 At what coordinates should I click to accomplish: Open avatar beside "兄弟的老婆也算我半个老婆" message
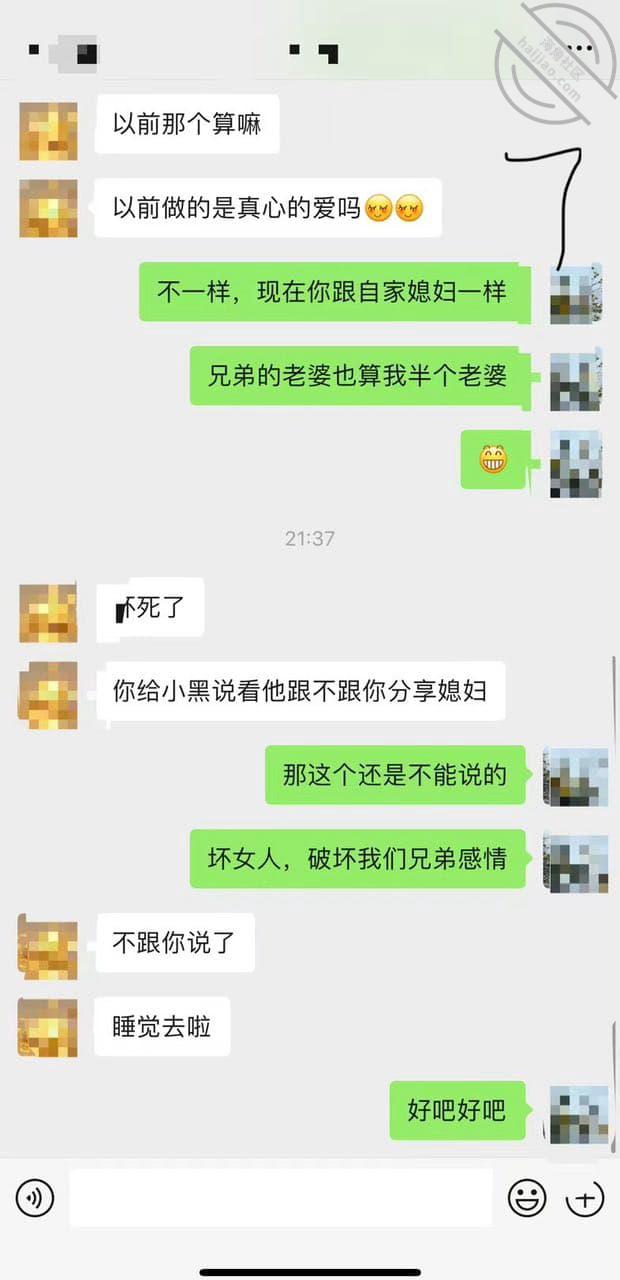576,381
